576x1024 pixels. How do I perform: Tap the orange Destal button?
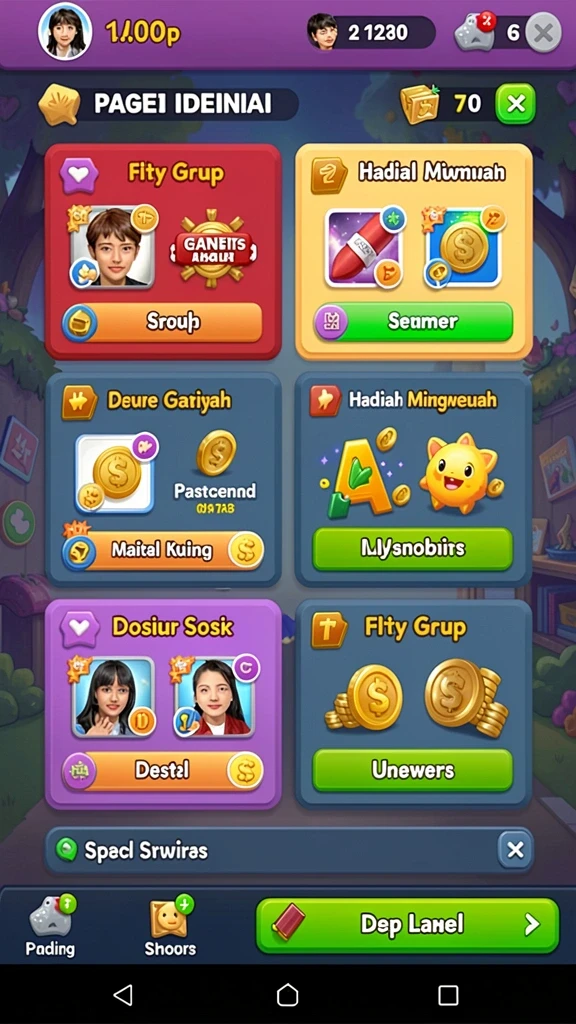163,771
